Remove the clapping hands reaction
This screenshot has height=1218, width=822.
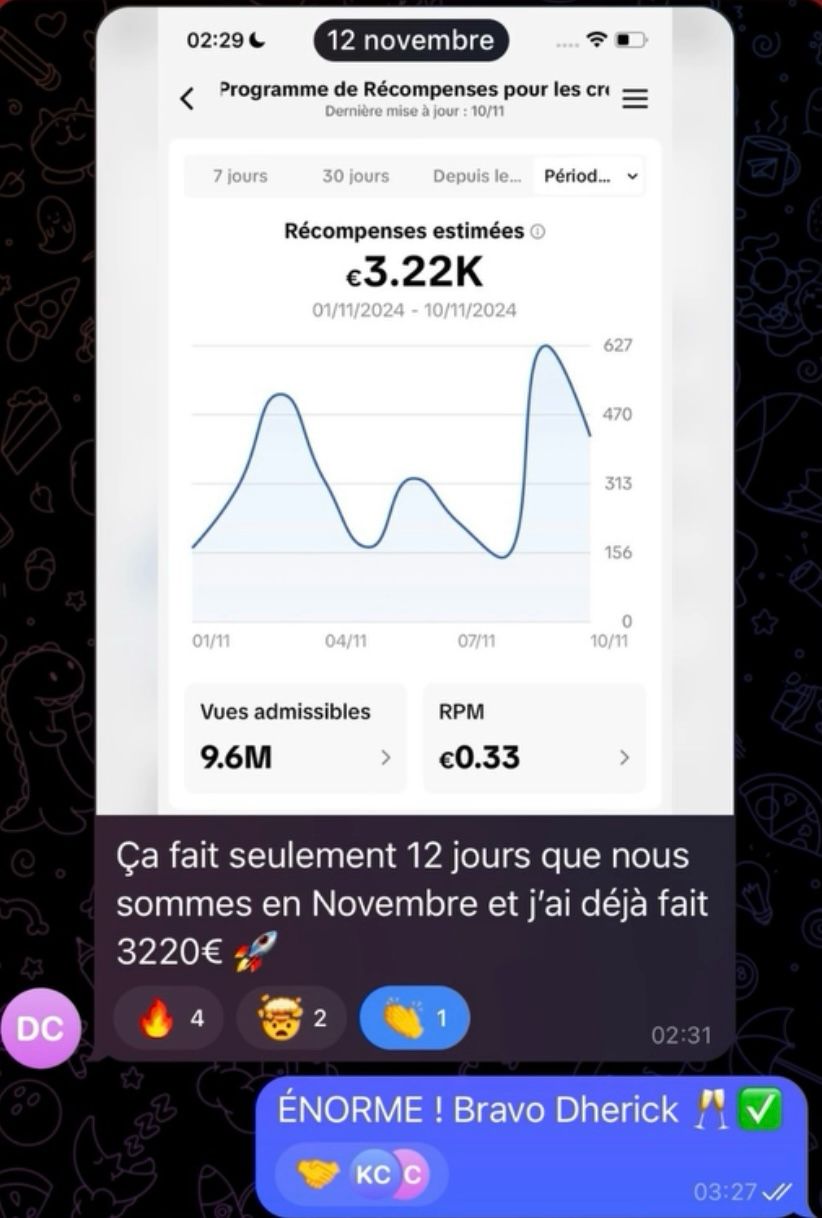click(414, 1018)
